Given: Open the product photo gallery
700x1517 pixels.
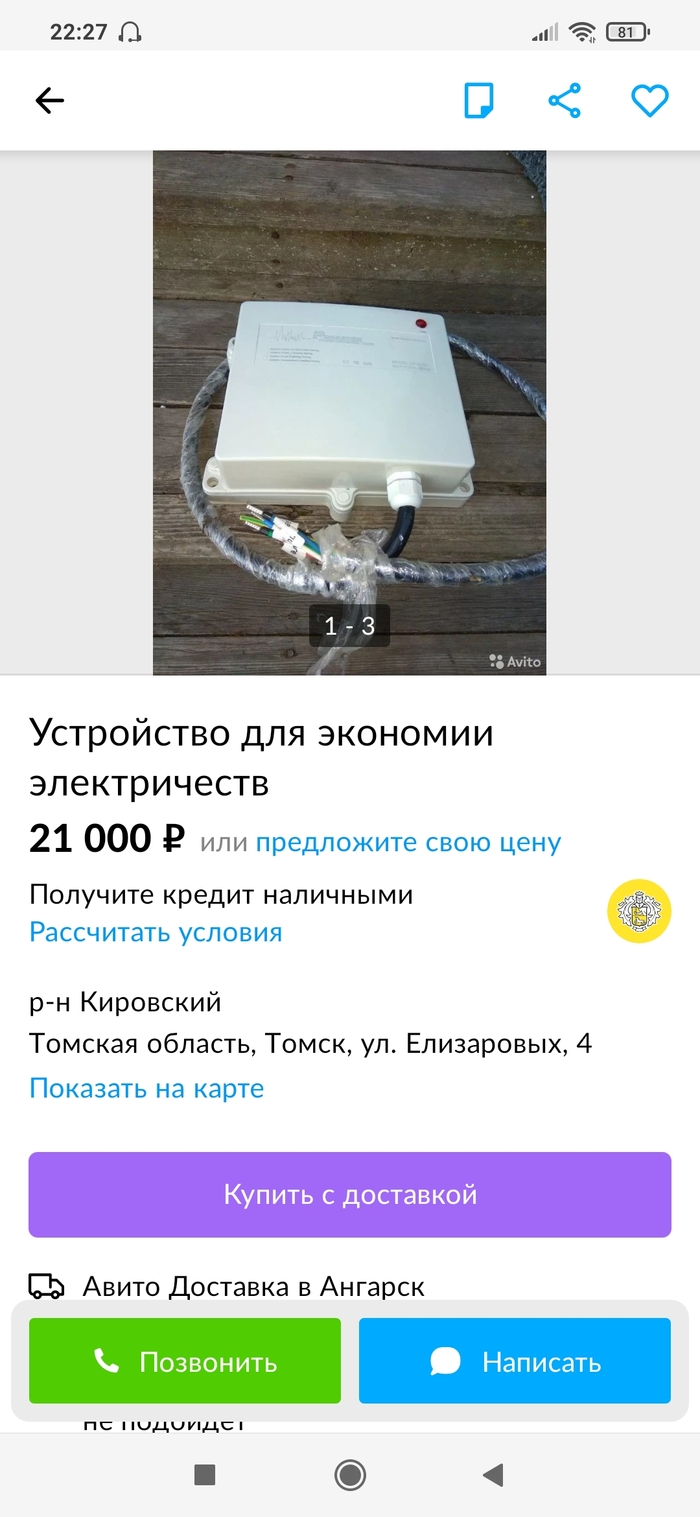Looking at the screenshot, I should pos(349,412).
